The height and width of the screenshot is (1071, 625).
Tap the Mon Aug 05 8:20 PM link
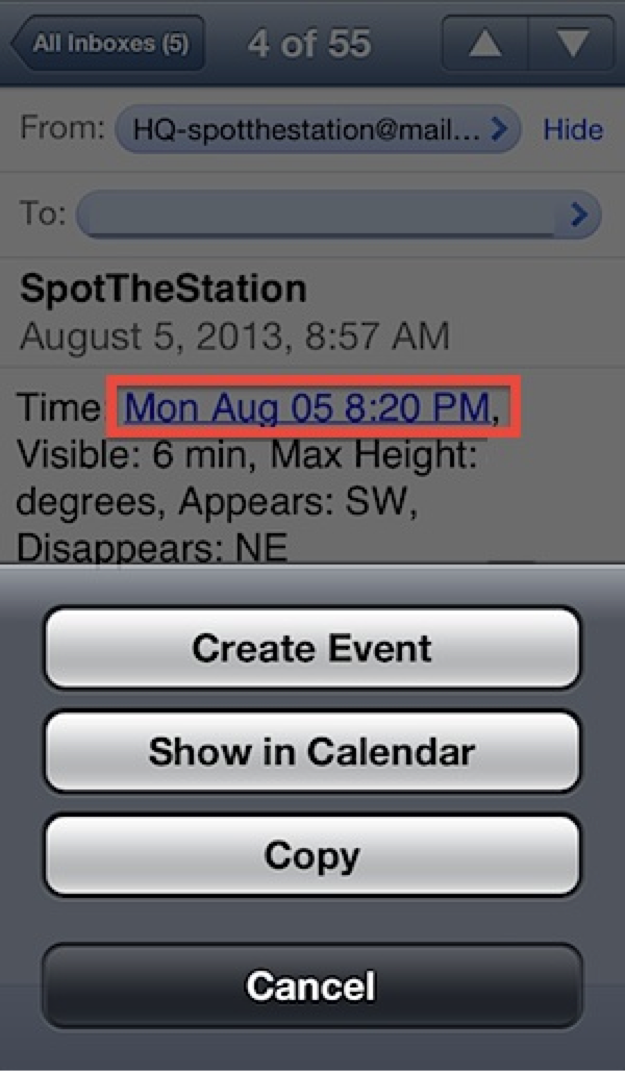(307, 407)
